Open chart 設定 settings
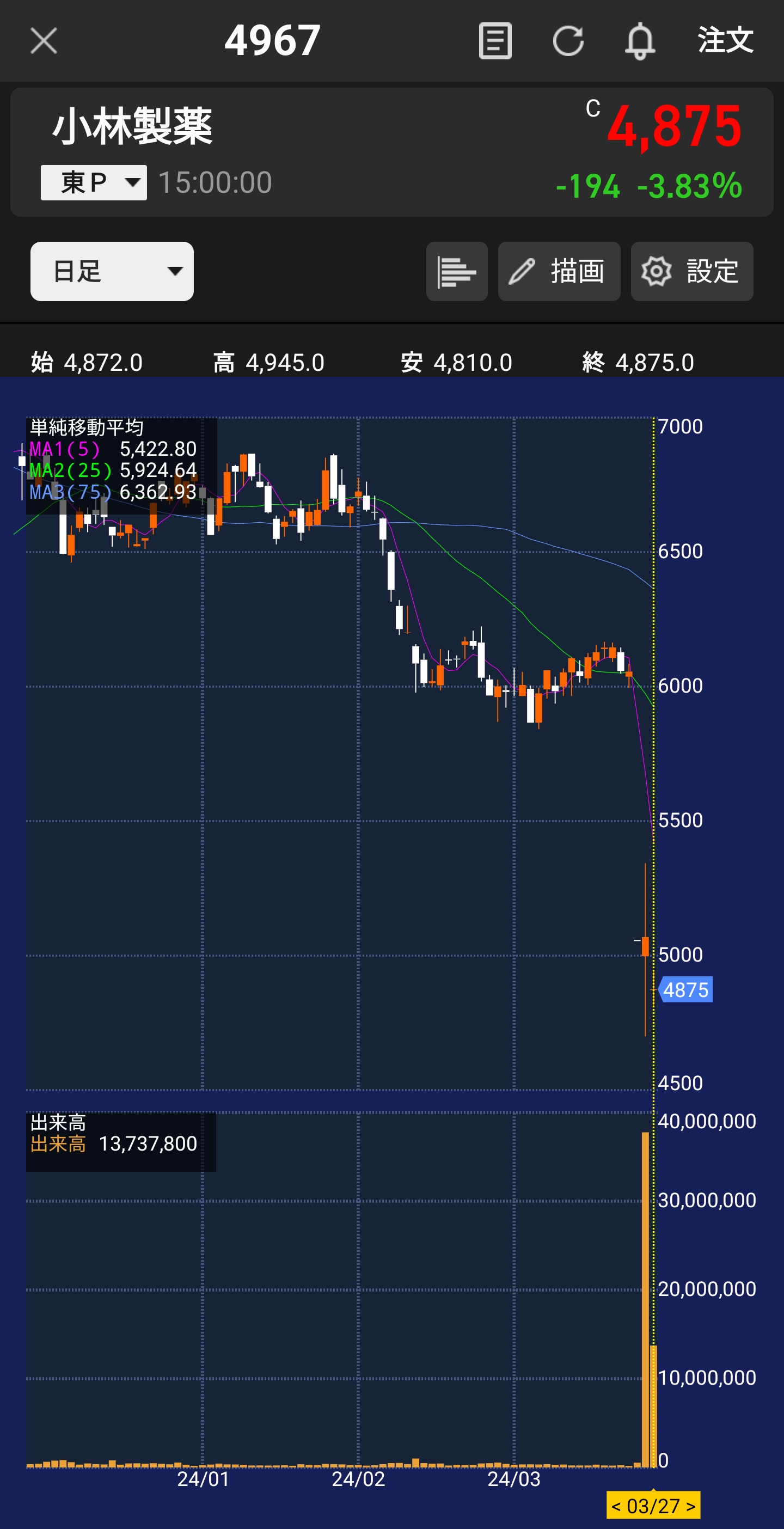Screen dimensions: 784x1529 pyautogui.click(x=692, y=271)
